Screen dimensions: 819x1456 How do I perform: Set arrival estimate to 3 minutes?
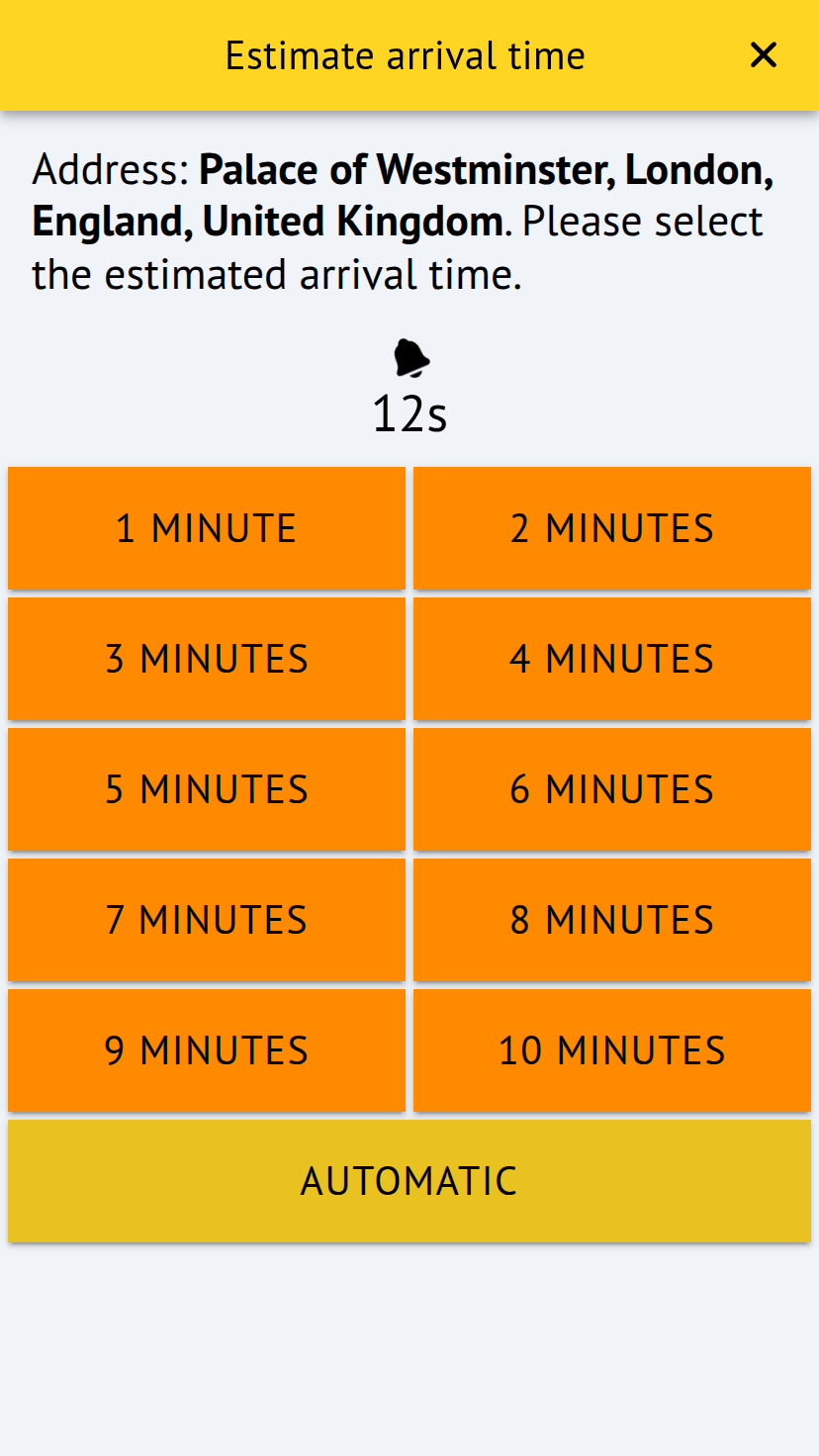click(207, 659)
